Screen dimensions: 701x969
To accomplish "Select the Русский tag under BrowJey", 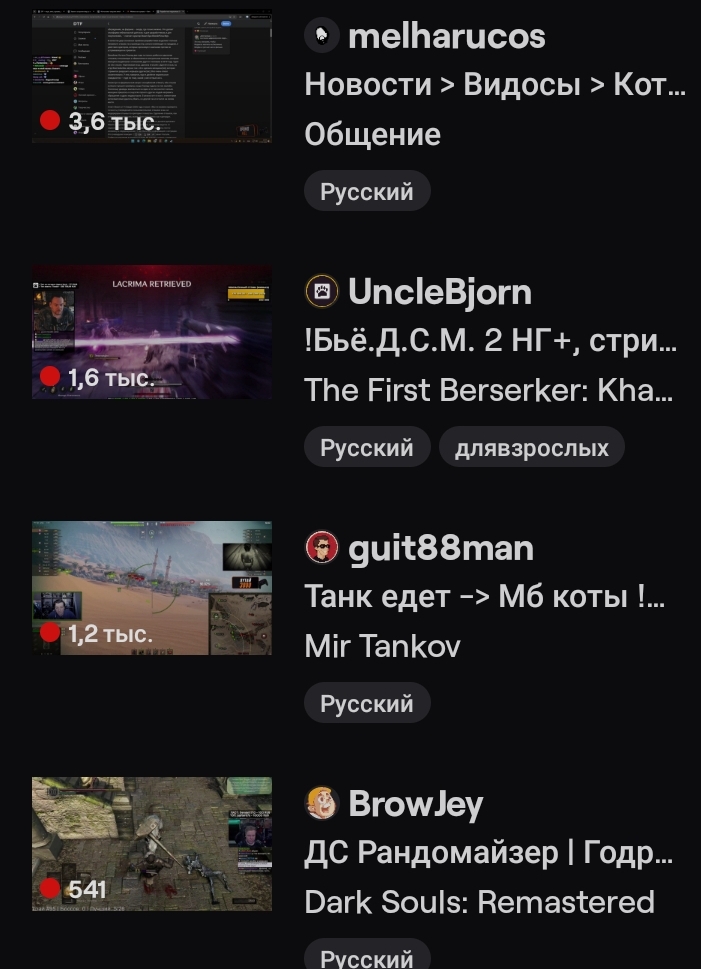I will (367, 956).
